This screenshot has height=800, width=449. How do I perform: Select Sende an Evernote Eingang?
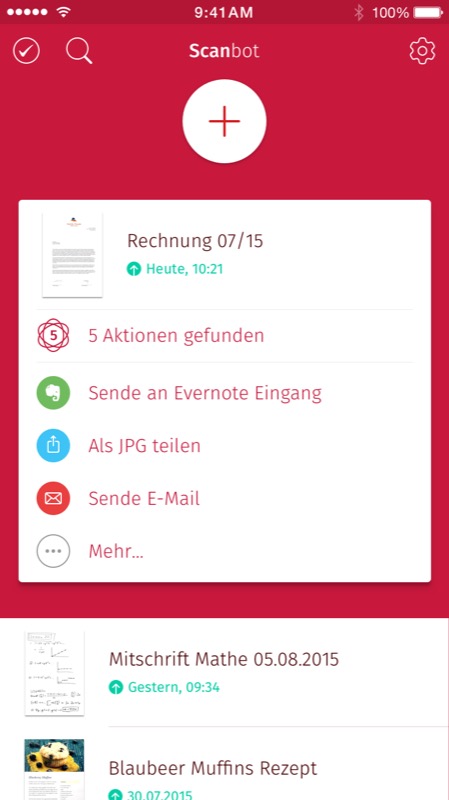[224, 393]
